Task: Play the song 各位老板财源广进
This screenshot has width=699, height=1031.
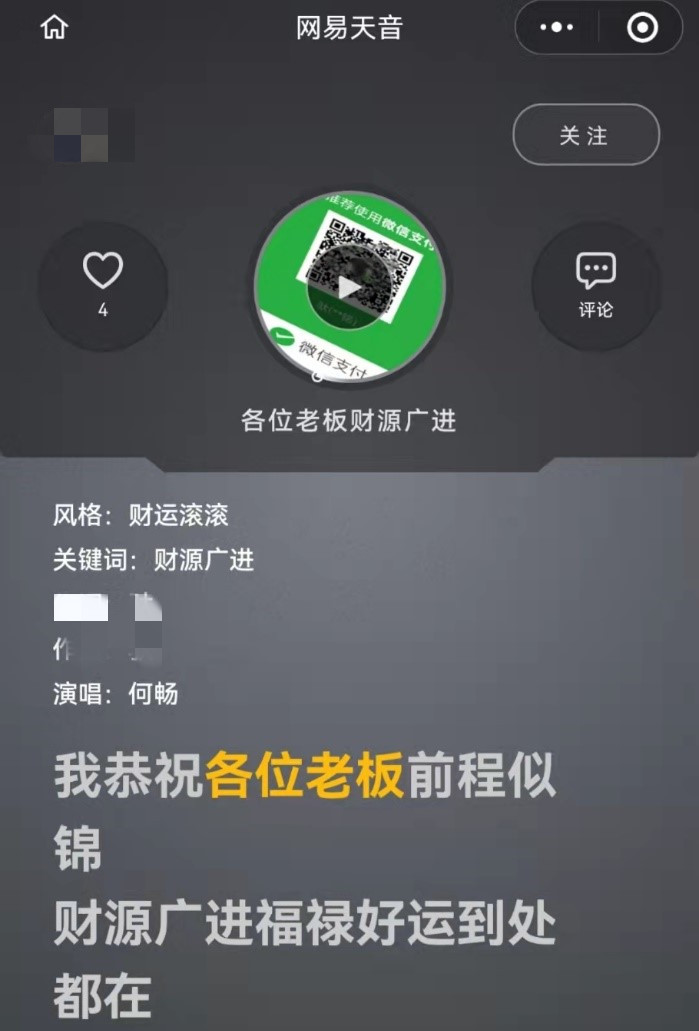Action: 349,288
